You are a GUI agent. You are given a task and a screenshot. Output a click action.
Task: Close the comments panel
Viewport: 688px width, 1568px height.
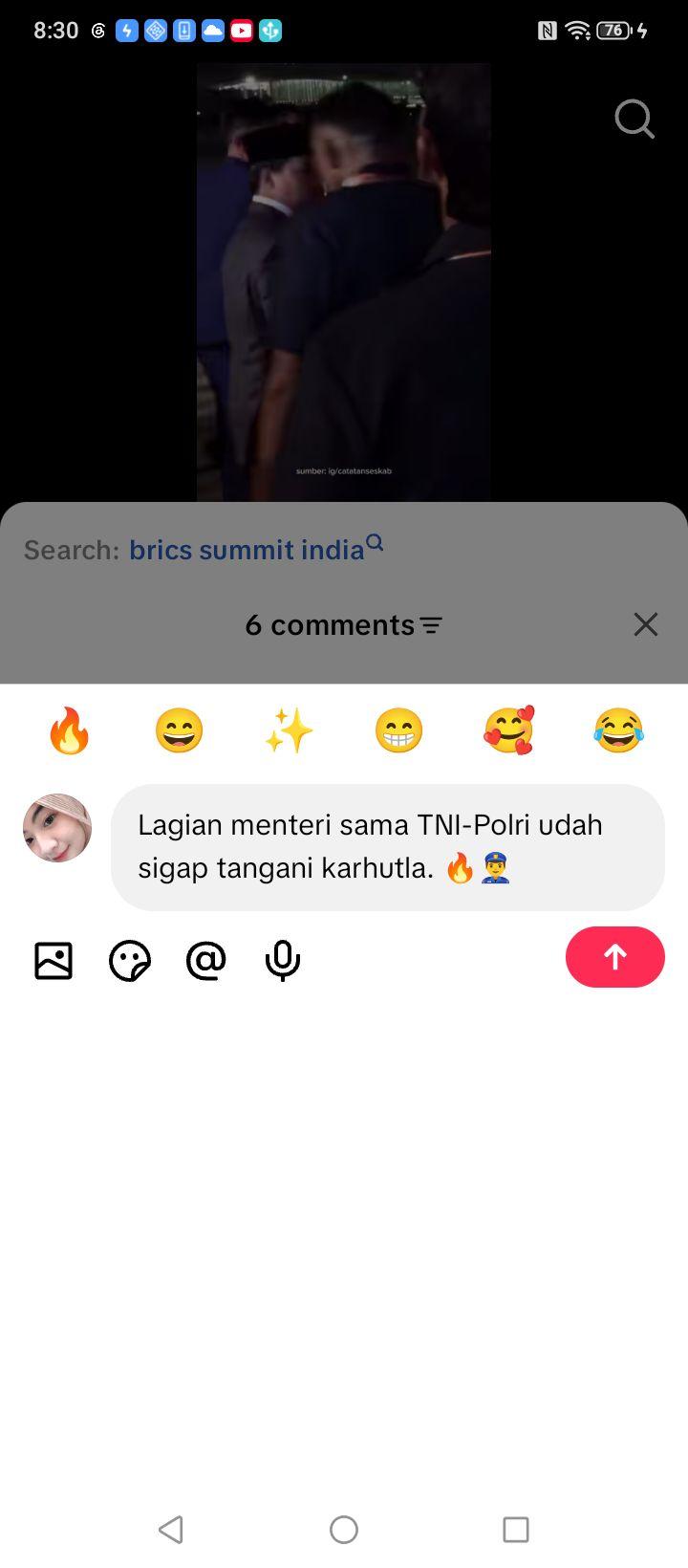click(x=646, y=624)
